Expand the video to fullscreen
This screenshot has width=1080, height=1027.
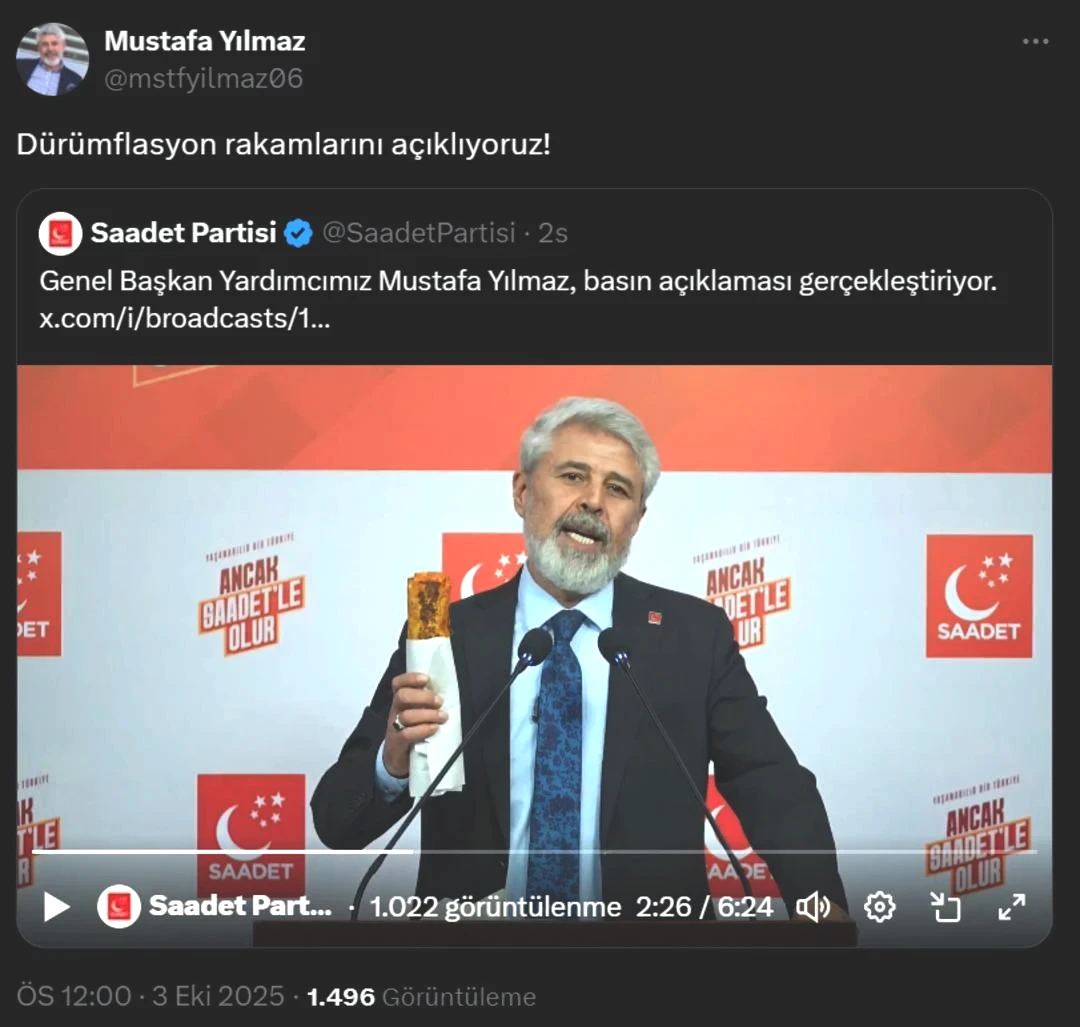click(1011, 906)
